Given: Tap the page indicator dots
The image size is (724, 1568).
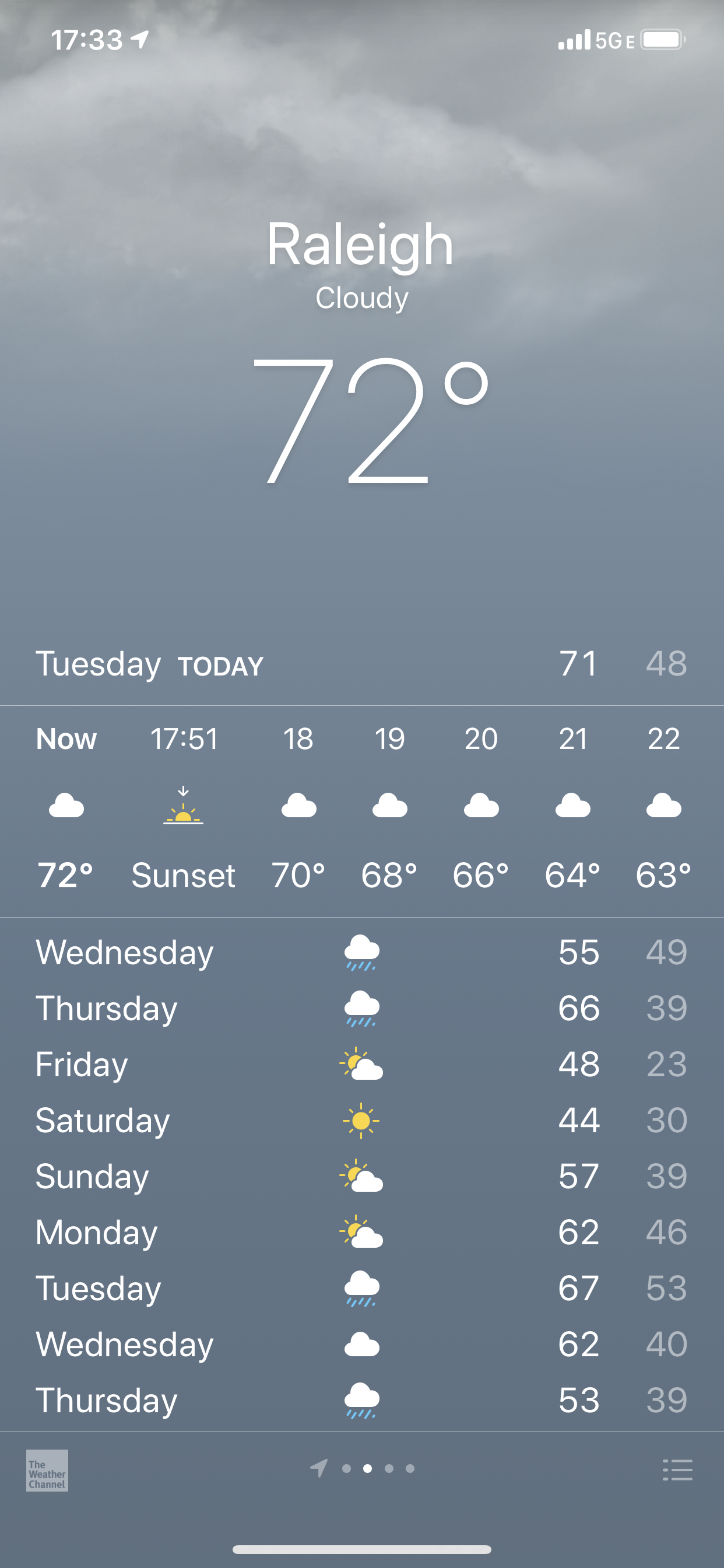Looking at the screenshot, I should [367, 1468].
